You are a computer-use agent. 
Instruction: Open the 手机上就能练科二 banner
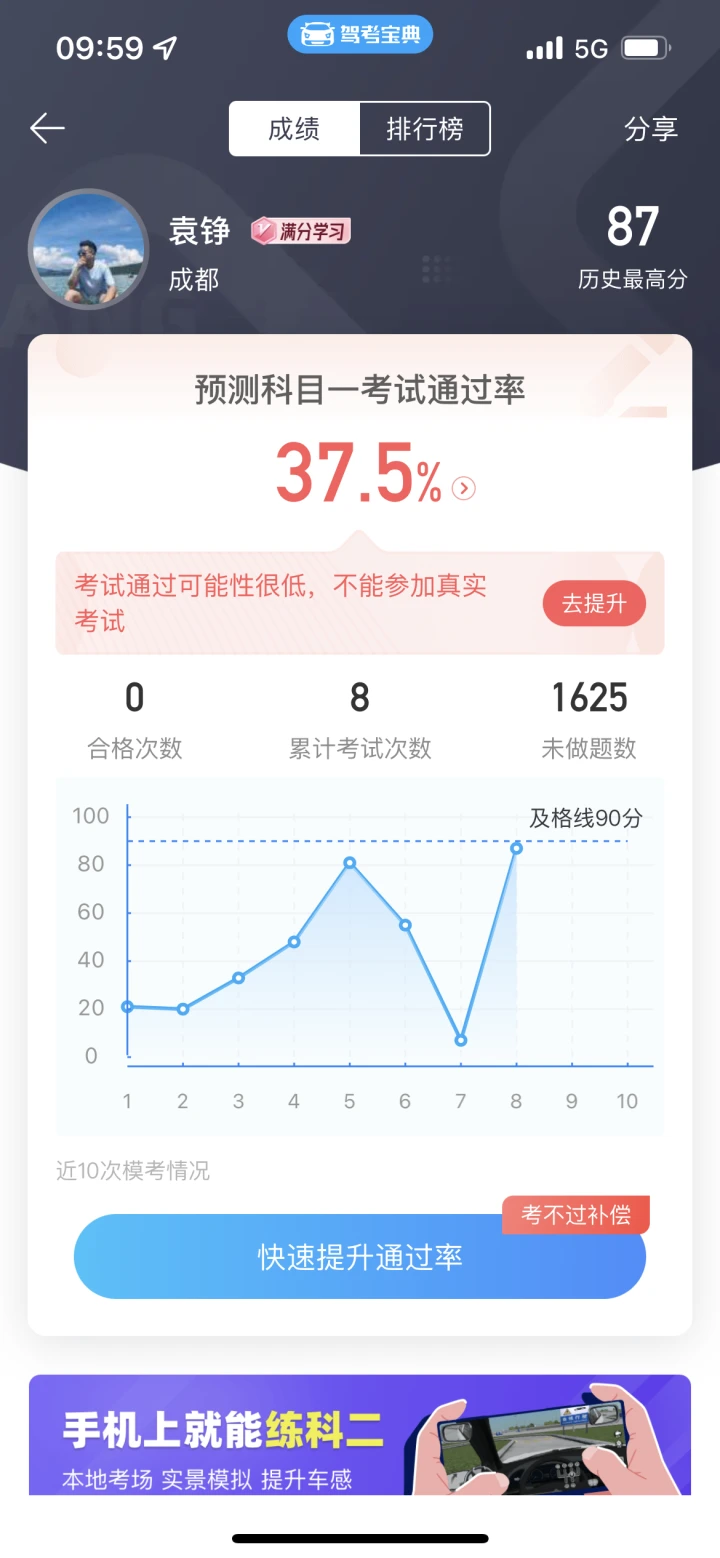pos(360,1435)
